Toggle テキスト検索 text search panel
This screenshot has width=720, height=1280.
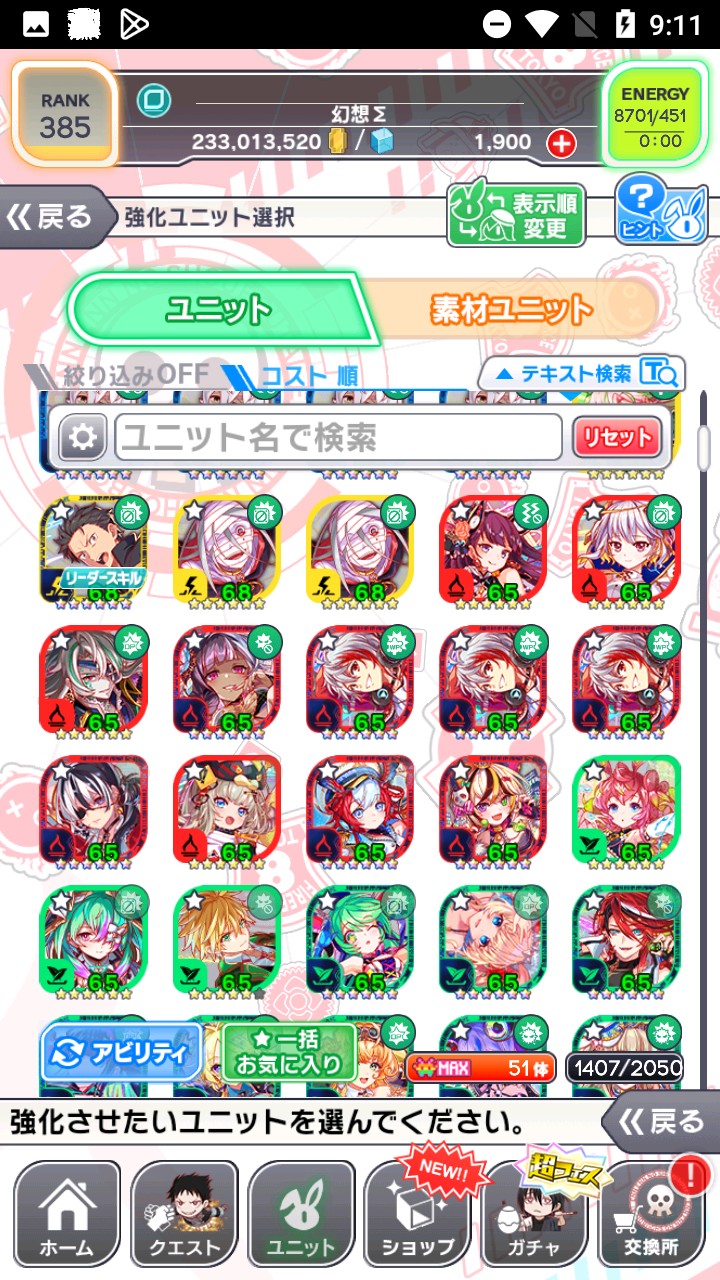pos(583,374)
